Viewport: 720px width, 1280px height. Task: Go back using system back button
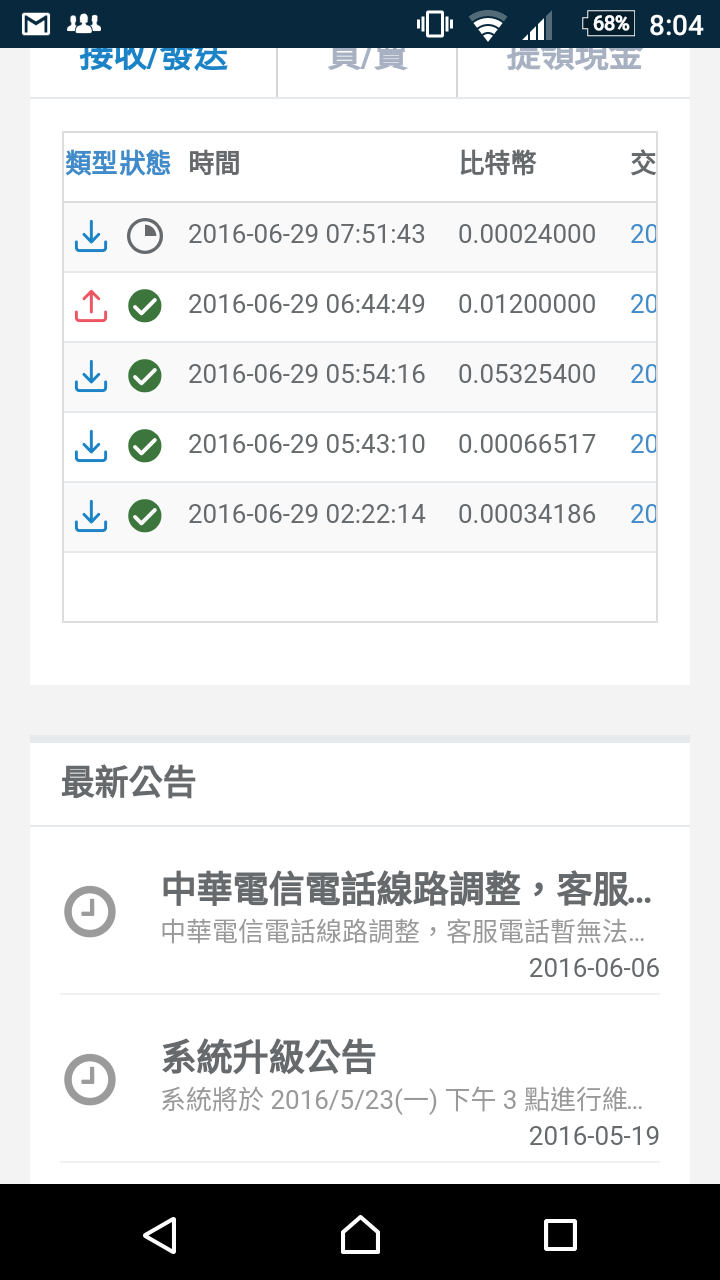click(x=160, y=1234)
